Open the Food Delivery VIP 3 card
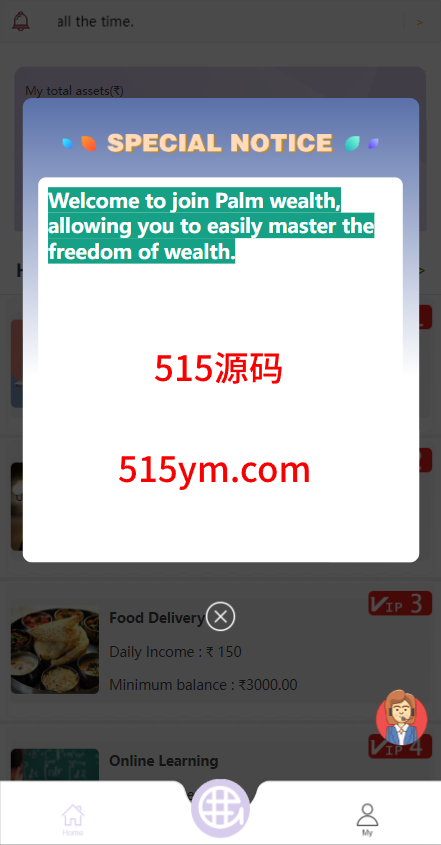The height and width of the screenshot is (845, 441). [220, 649]
